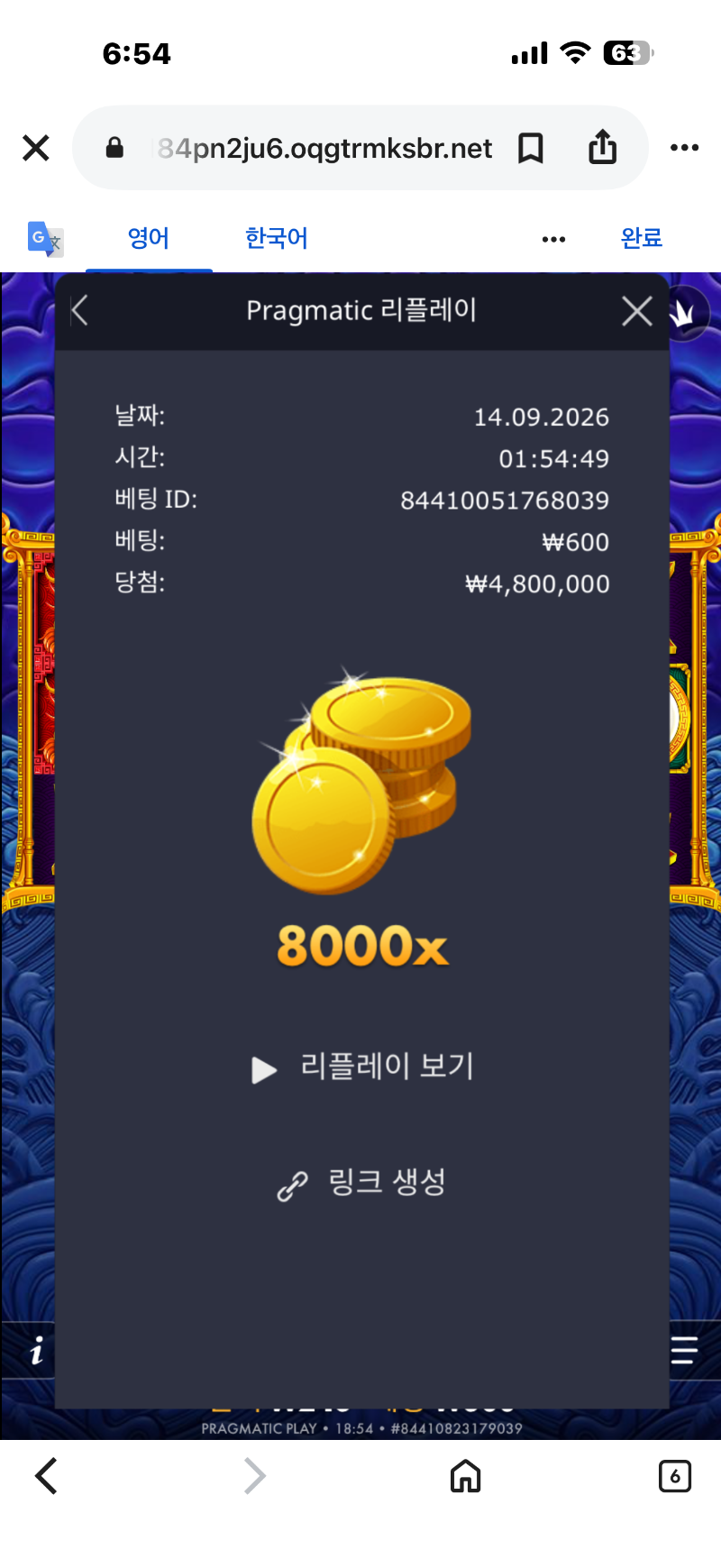The width and height of the screenshot is (721, 1568).
Task: Open the browser overflow menu
Action: [684, 148]
